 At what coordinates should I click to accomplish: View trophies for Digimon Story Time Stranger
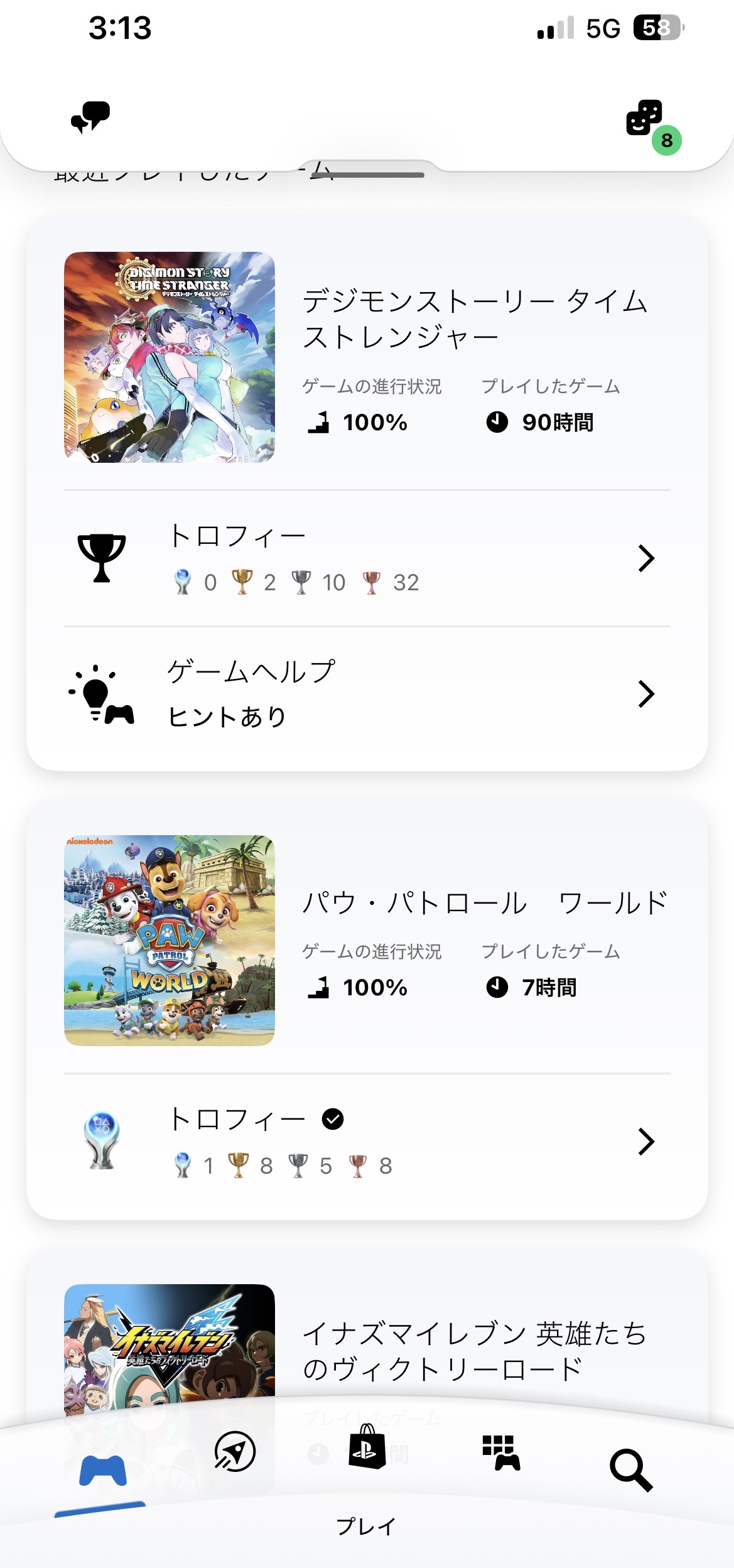coord(367,558)
